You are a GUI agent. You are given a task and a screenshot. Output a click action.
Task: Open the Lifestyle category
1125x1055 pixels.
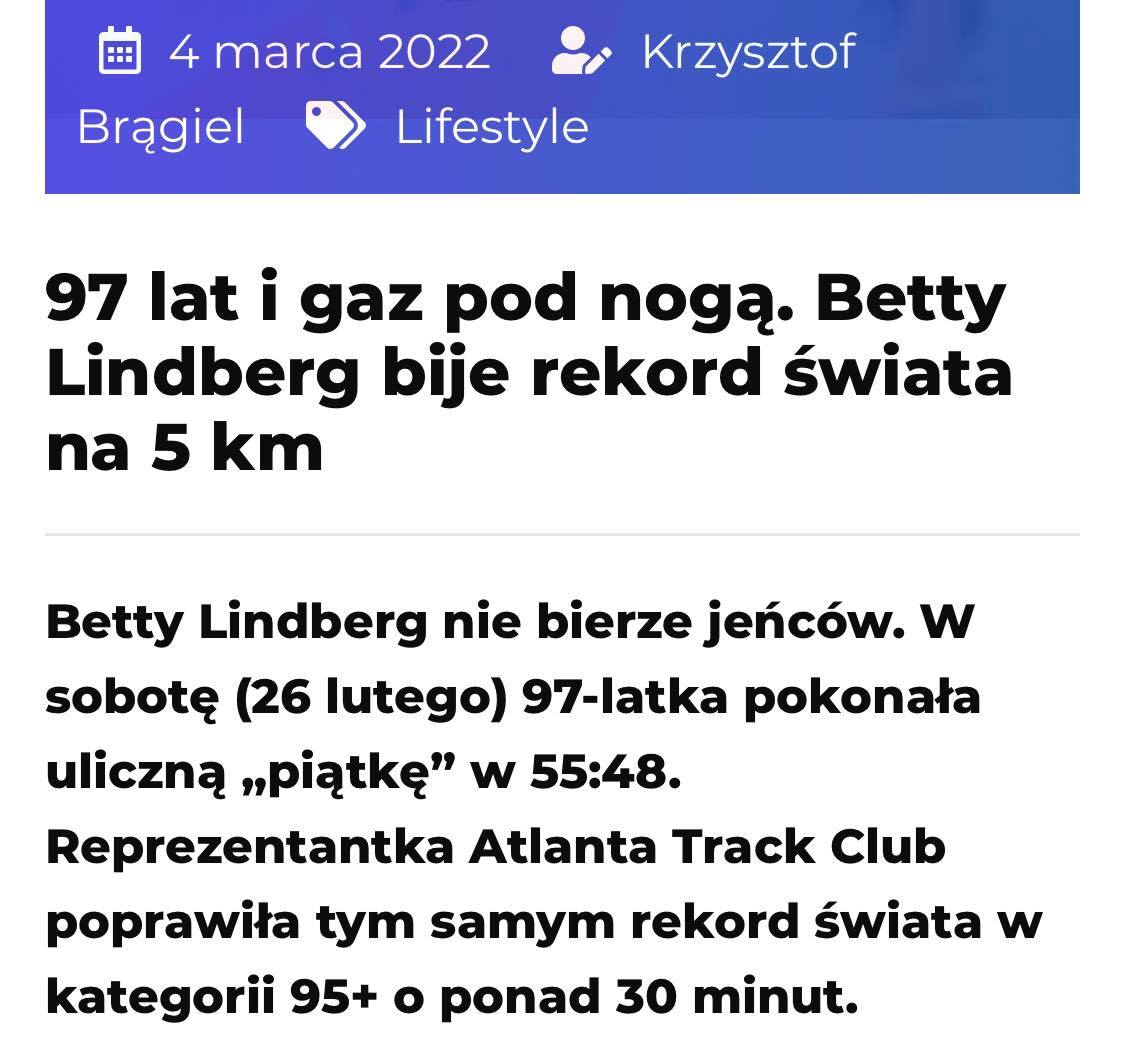tap(491, 128)
